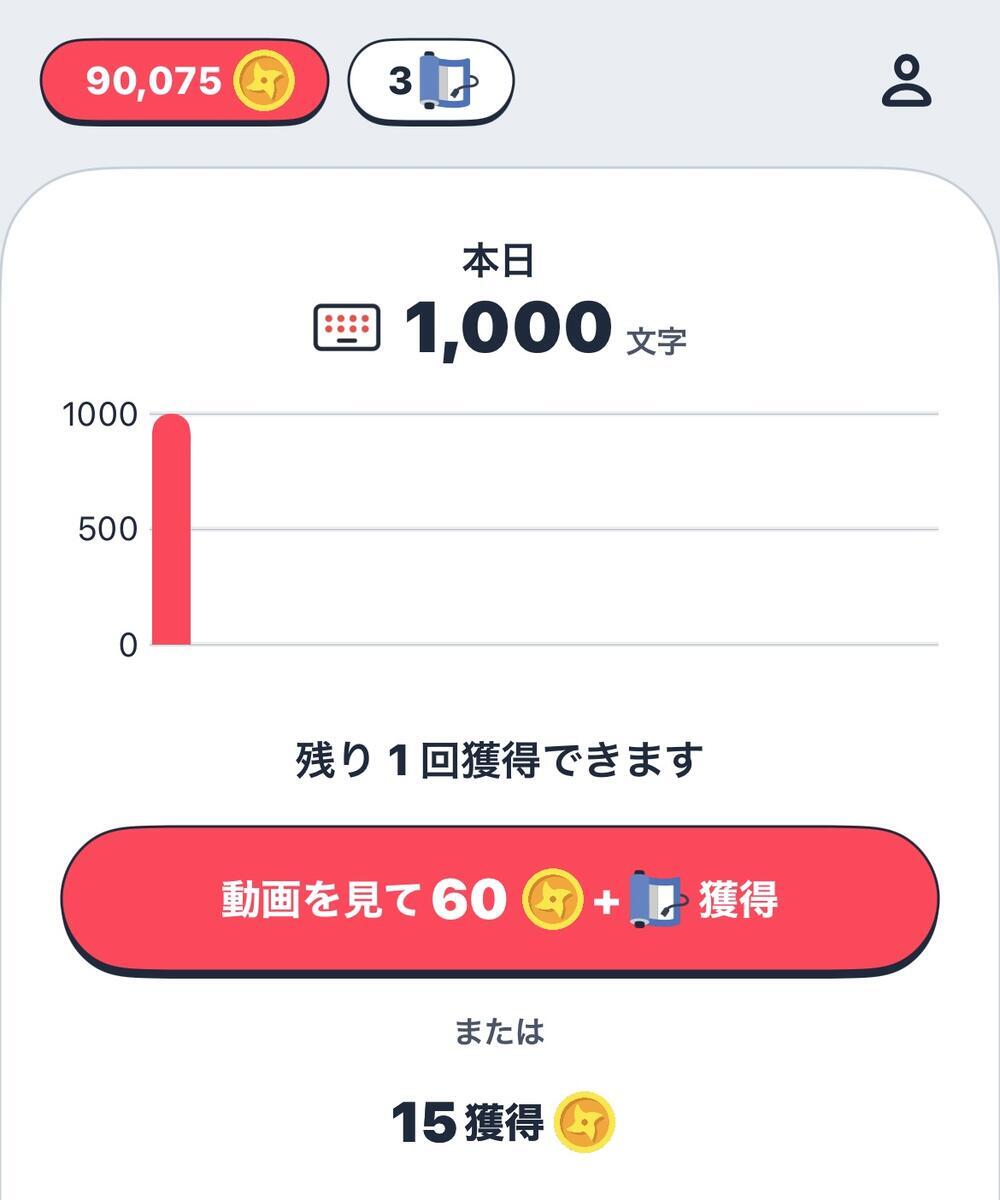Tap the keyboard icon beside the 1,000 counter
This screenshot has width=1000, height=1200.
pyautogui.click(x=345, y=325)
